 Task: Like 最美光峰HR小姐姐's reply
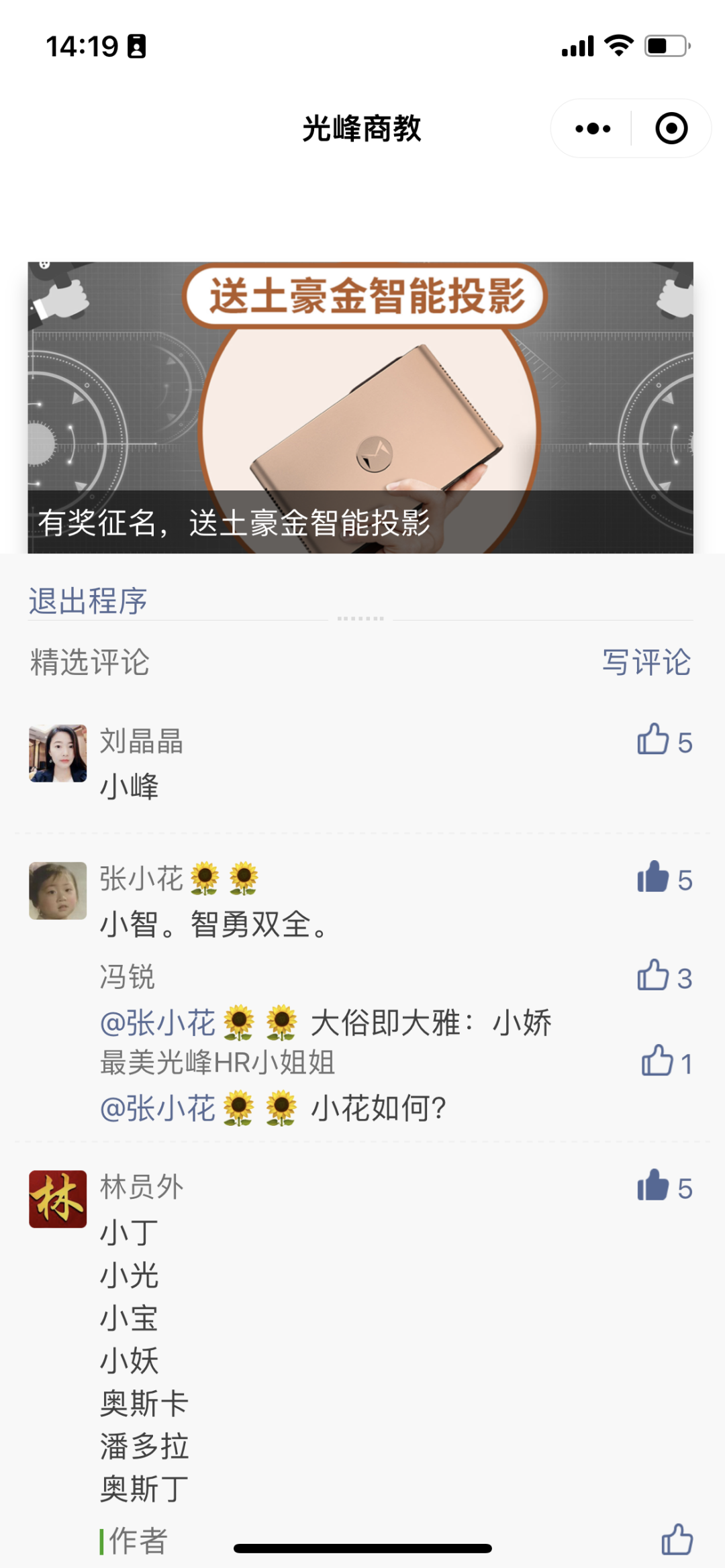tap(658, 1061)
